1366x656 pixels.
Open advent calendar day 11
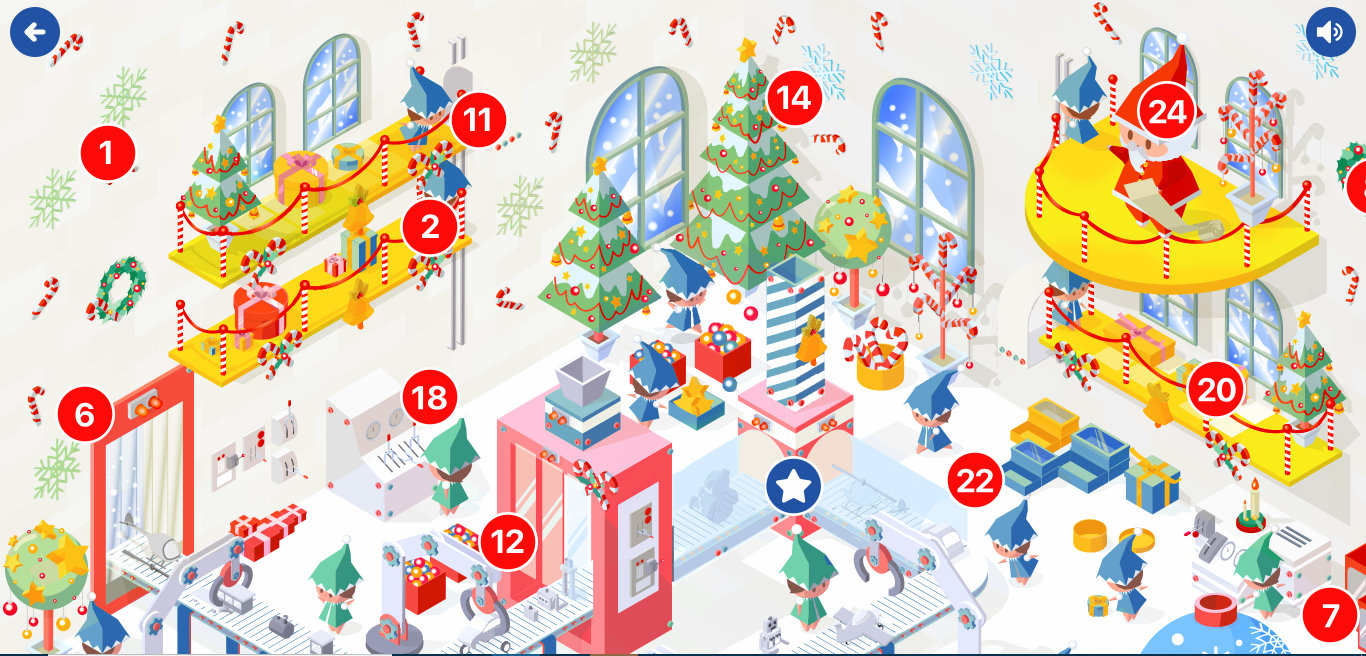478,121
